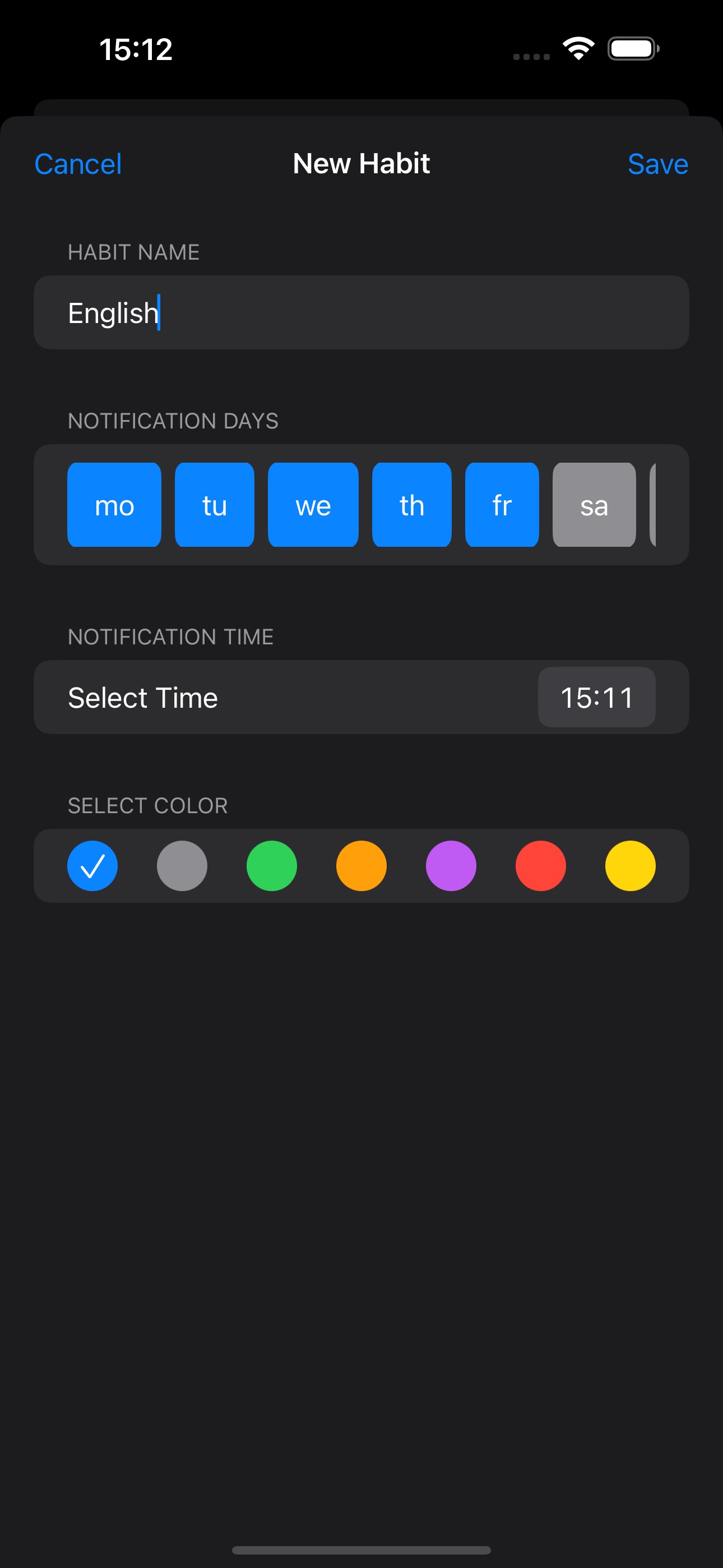Open the 15:11 time picker
The width and height of the screenshot is (723, 1568).
596,697
